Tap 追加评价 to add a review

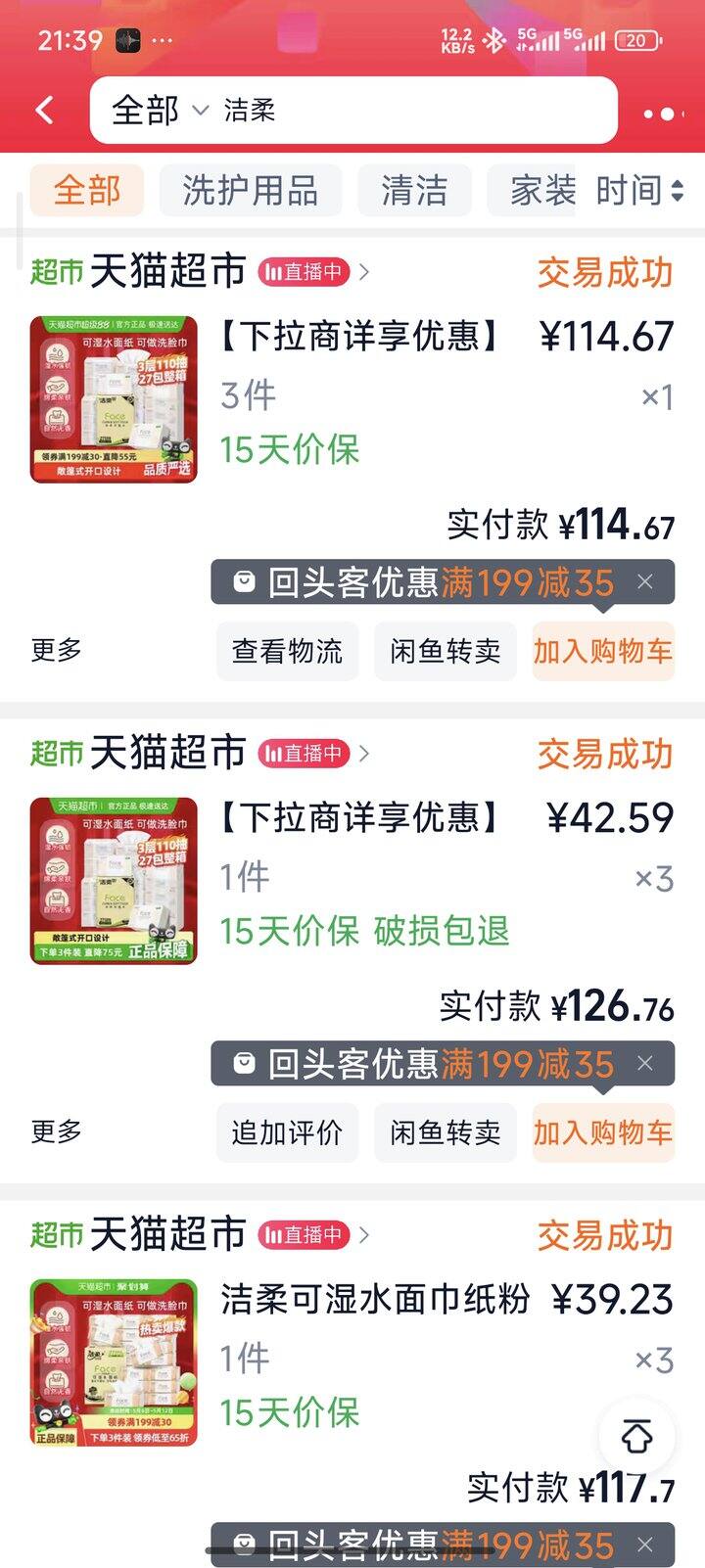pos(287,1132)
